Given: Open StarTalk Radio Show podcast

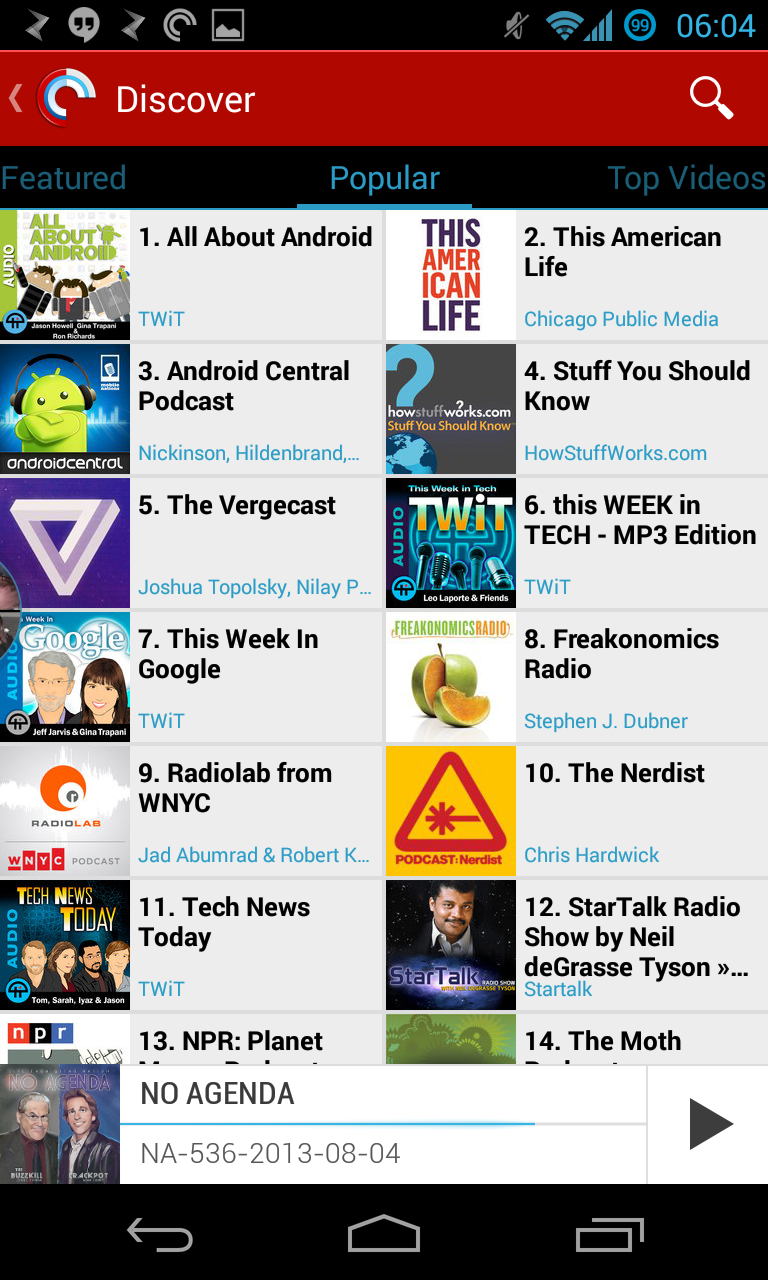Looking at the screenshot, I should (577, 945).
